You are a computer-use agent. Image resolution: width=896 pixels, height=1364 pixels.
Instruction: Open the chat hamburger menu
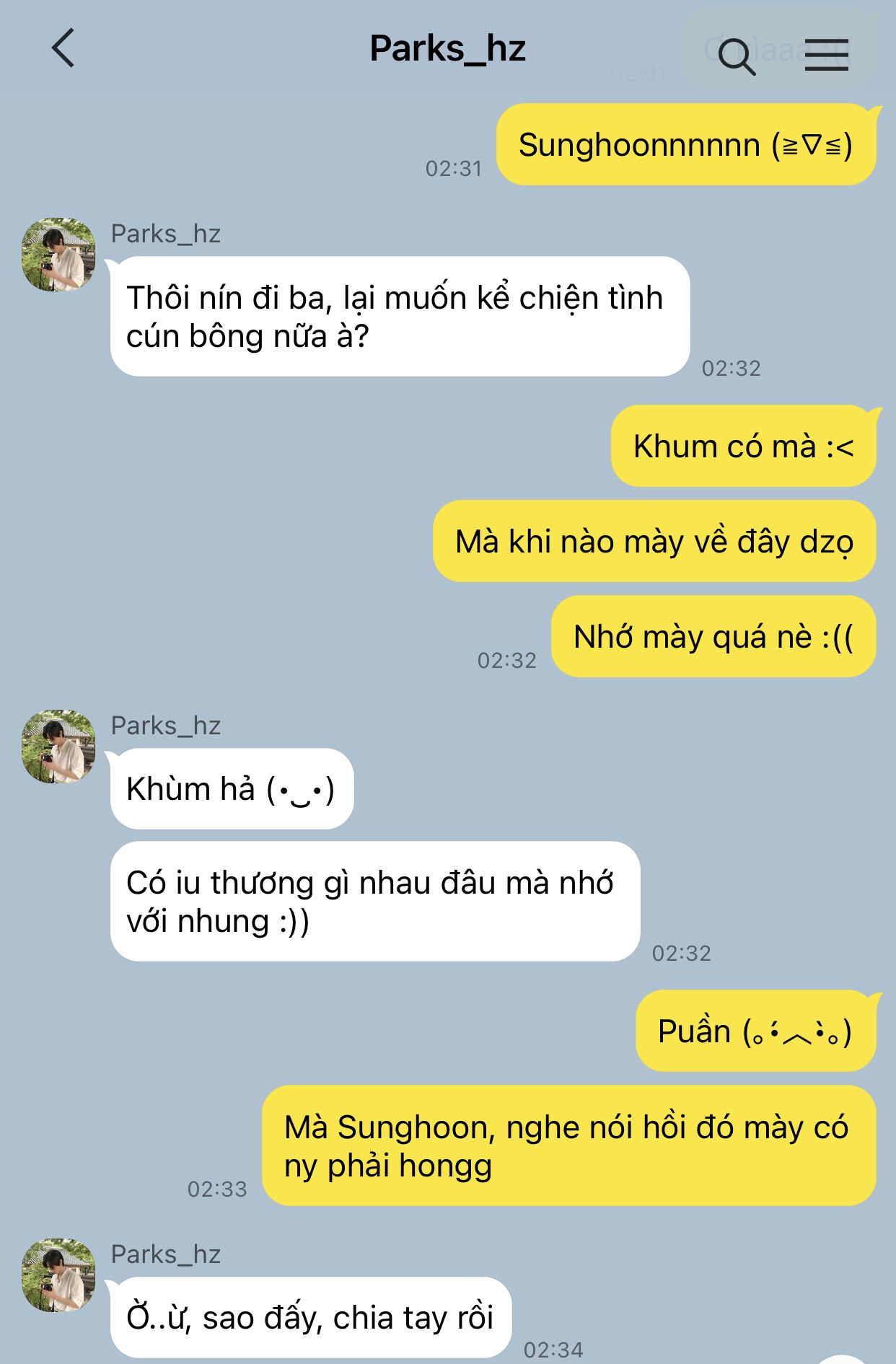(826, 55)
